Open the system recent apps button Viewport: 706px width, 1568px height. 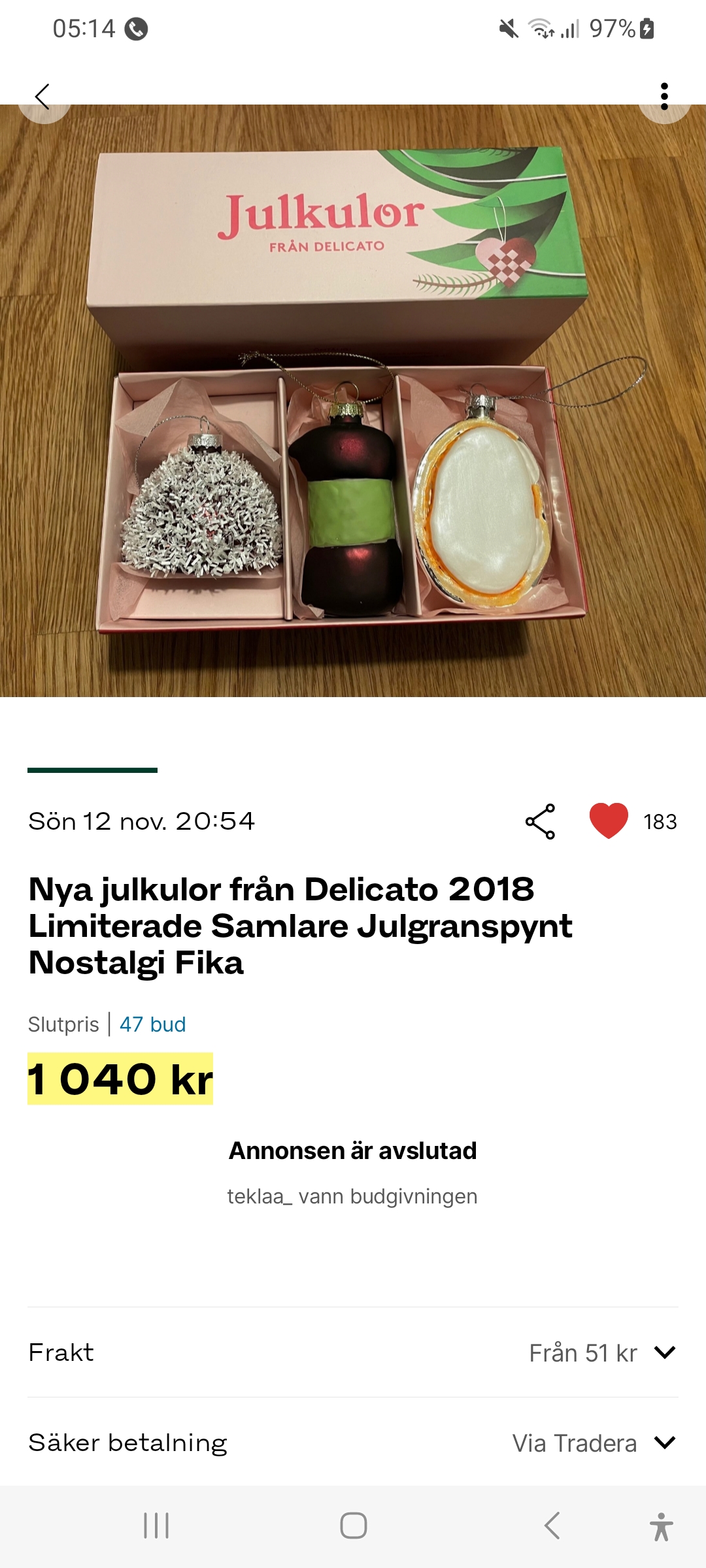[156, 1526]
